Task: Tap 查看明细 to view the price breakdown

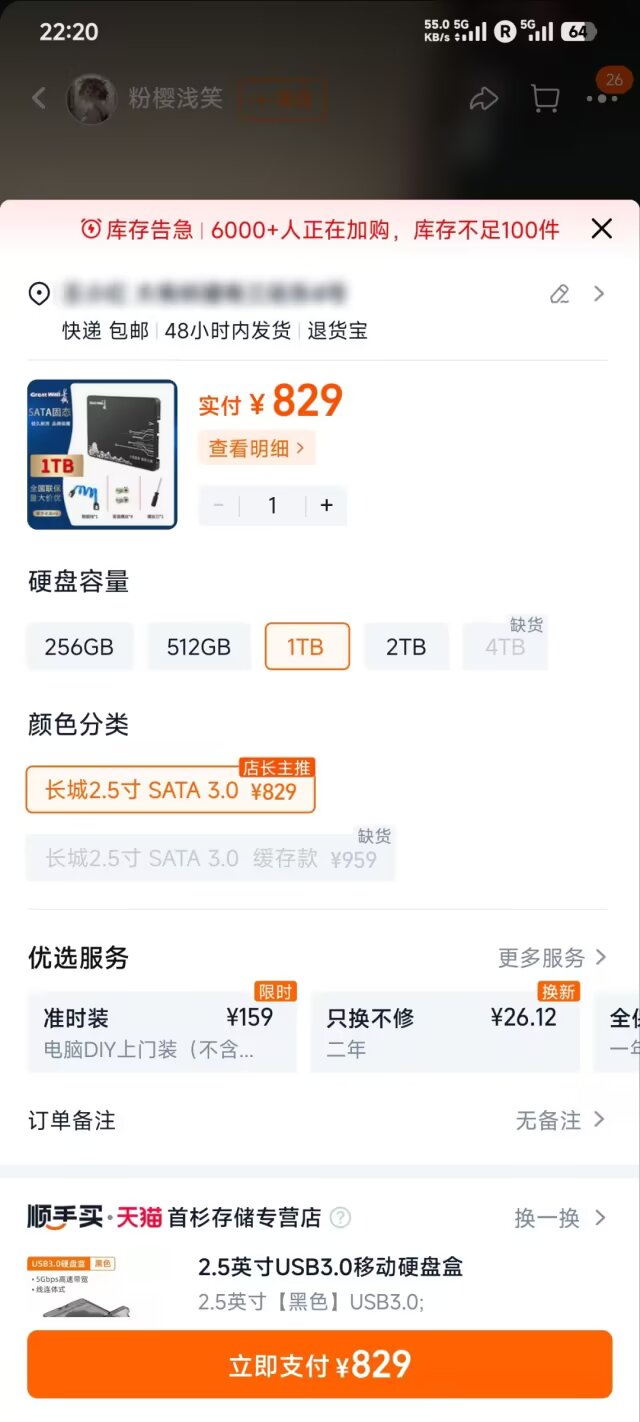Action: [256, 449]
